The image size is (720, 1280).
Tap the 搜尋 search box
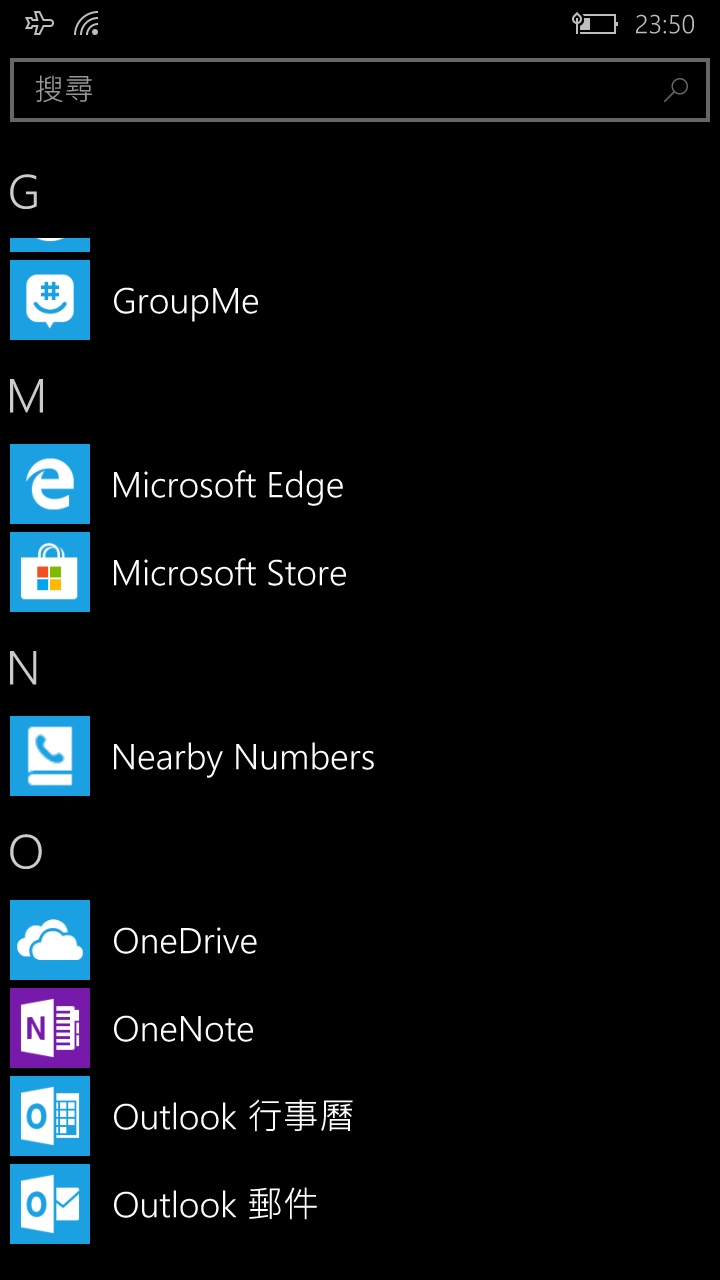point(360,90)
